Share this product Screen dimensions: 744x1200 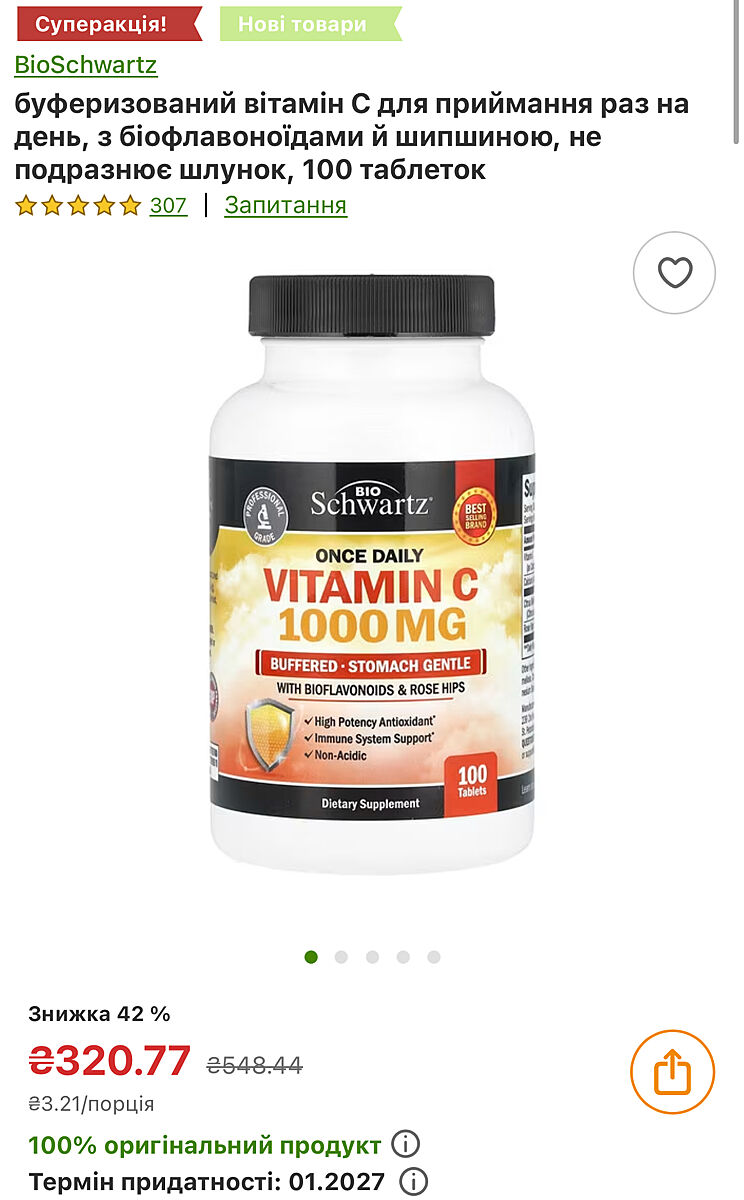672,1072
